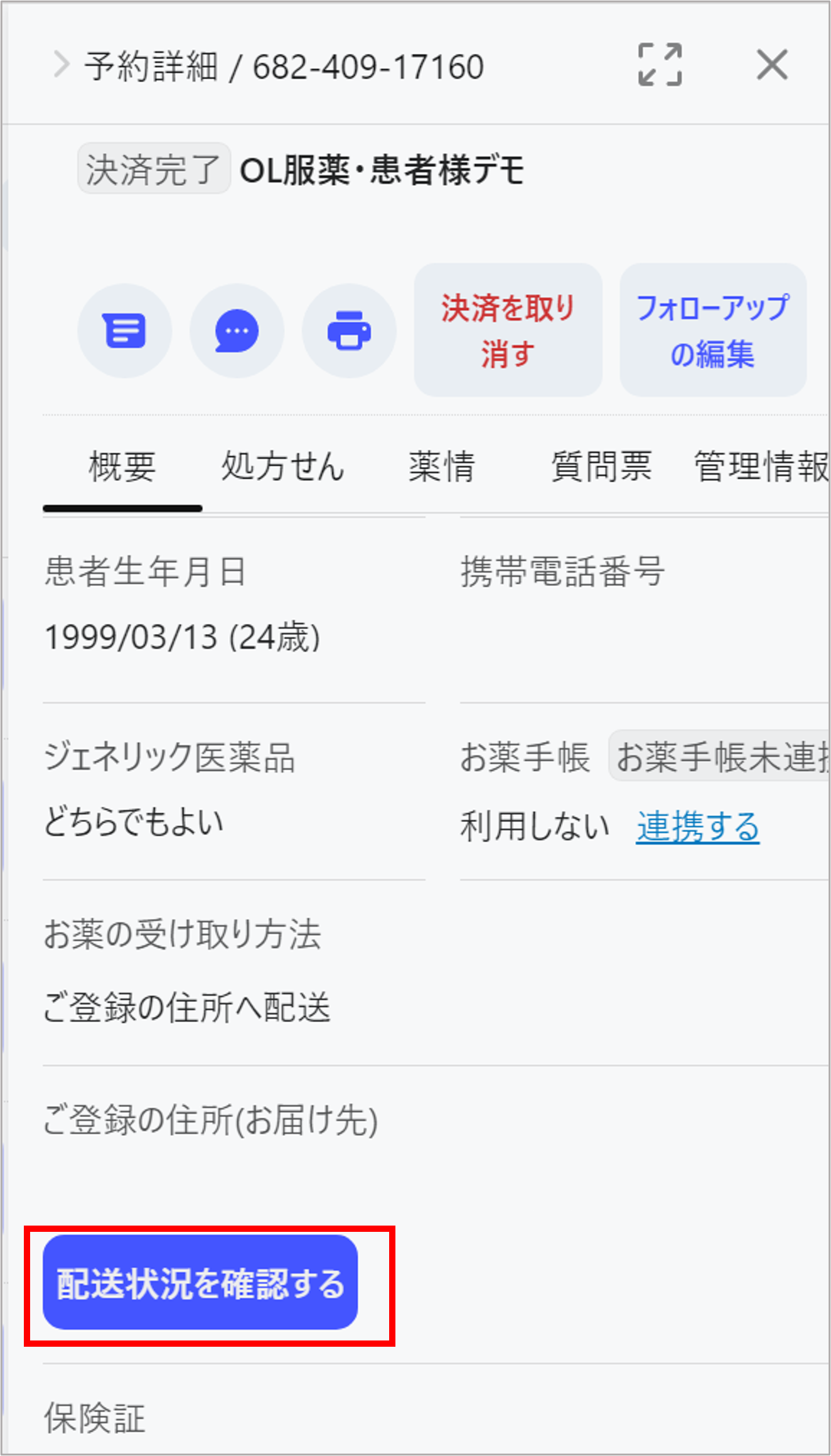Expand the panel to fullscreen

click(660, 65)
